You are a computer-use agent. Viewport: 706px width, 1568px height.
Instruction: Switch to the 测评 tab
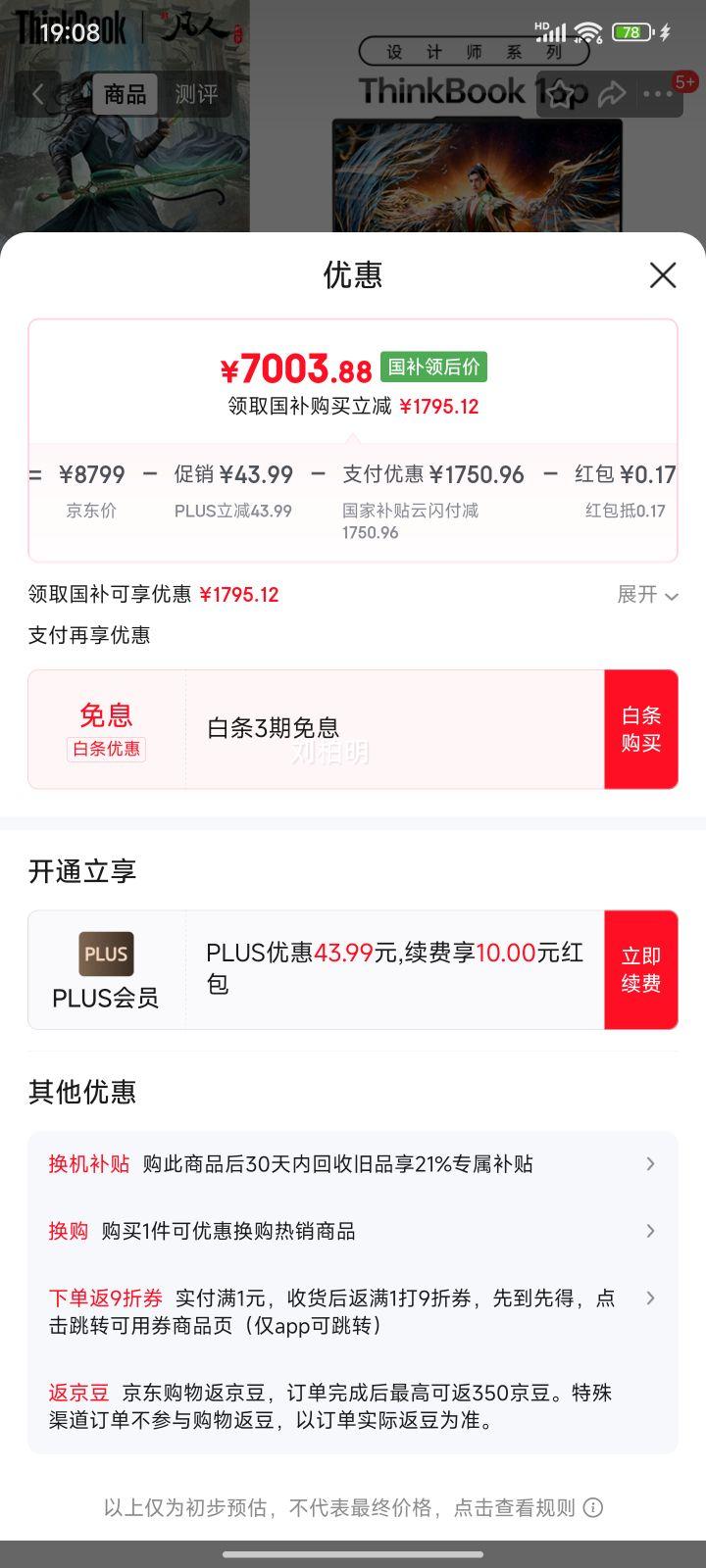click(196, 94)
